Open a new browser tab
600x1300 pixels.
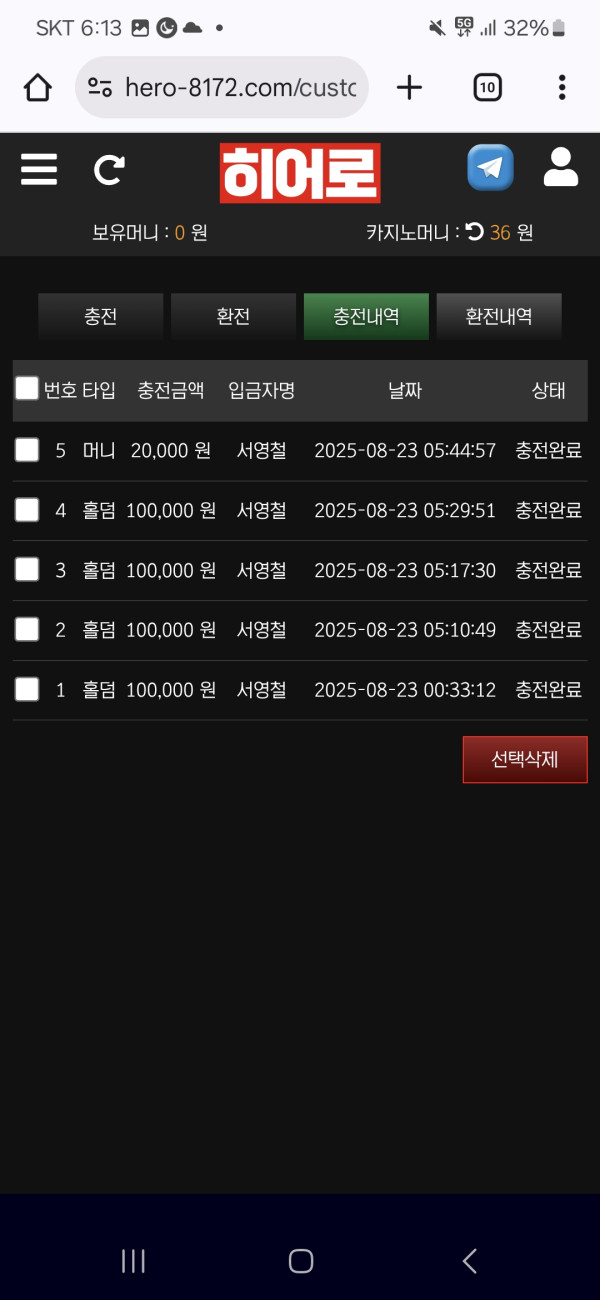[x=409, y=88]
